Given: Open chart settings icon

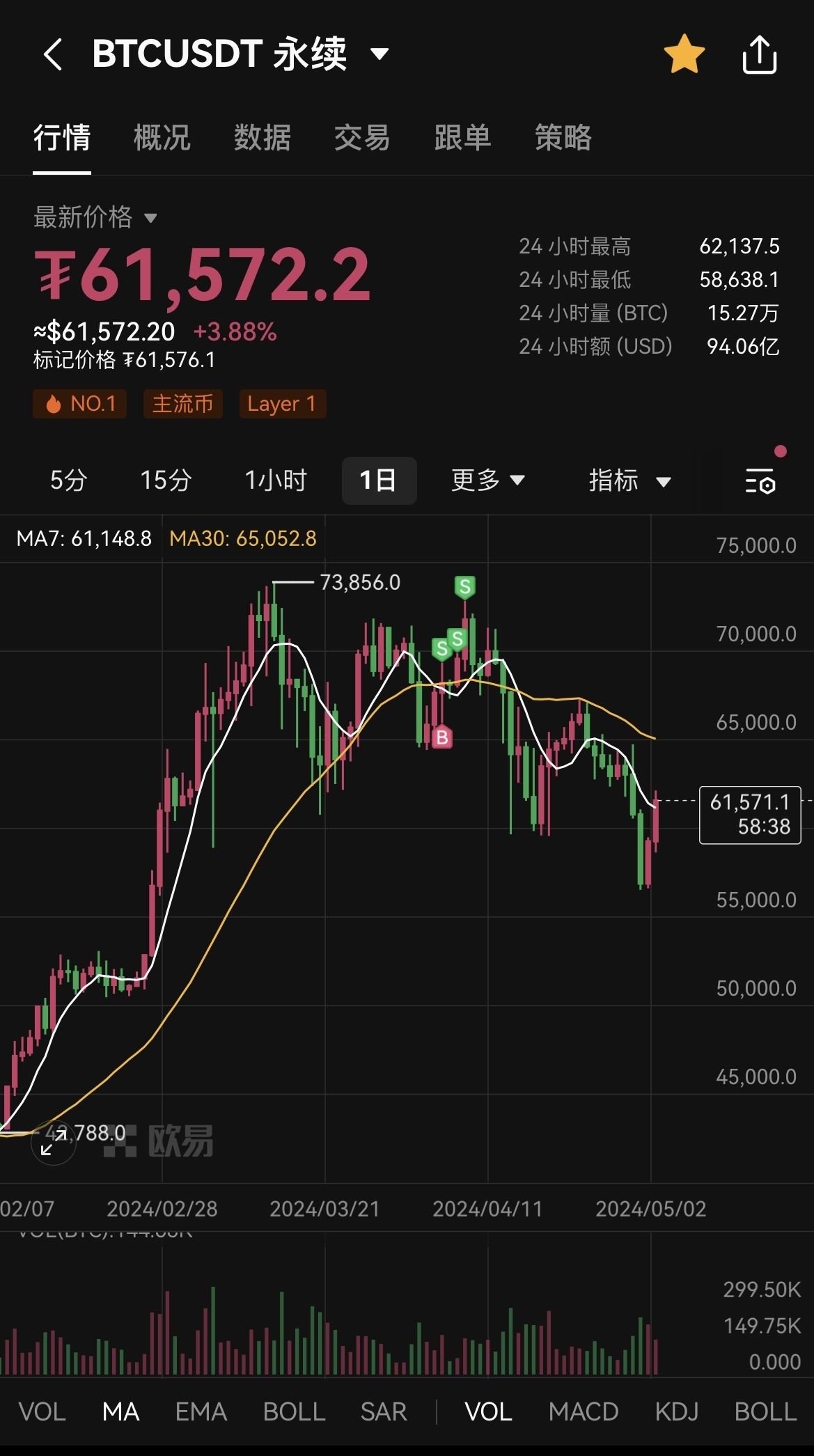Looking at the screenshot, I should [x=760, y=481].
